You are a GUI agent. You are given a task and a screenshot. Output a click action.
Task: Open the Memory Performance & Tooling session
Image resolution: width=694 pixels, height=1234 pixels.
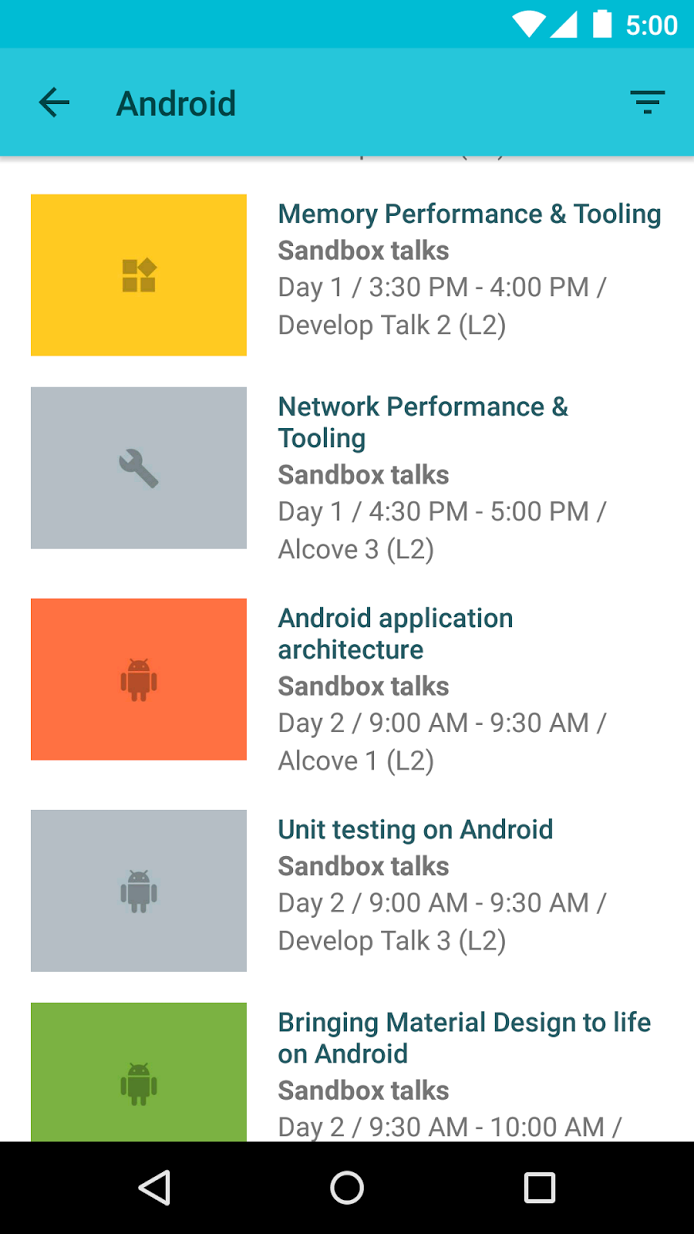coord(469,214)
